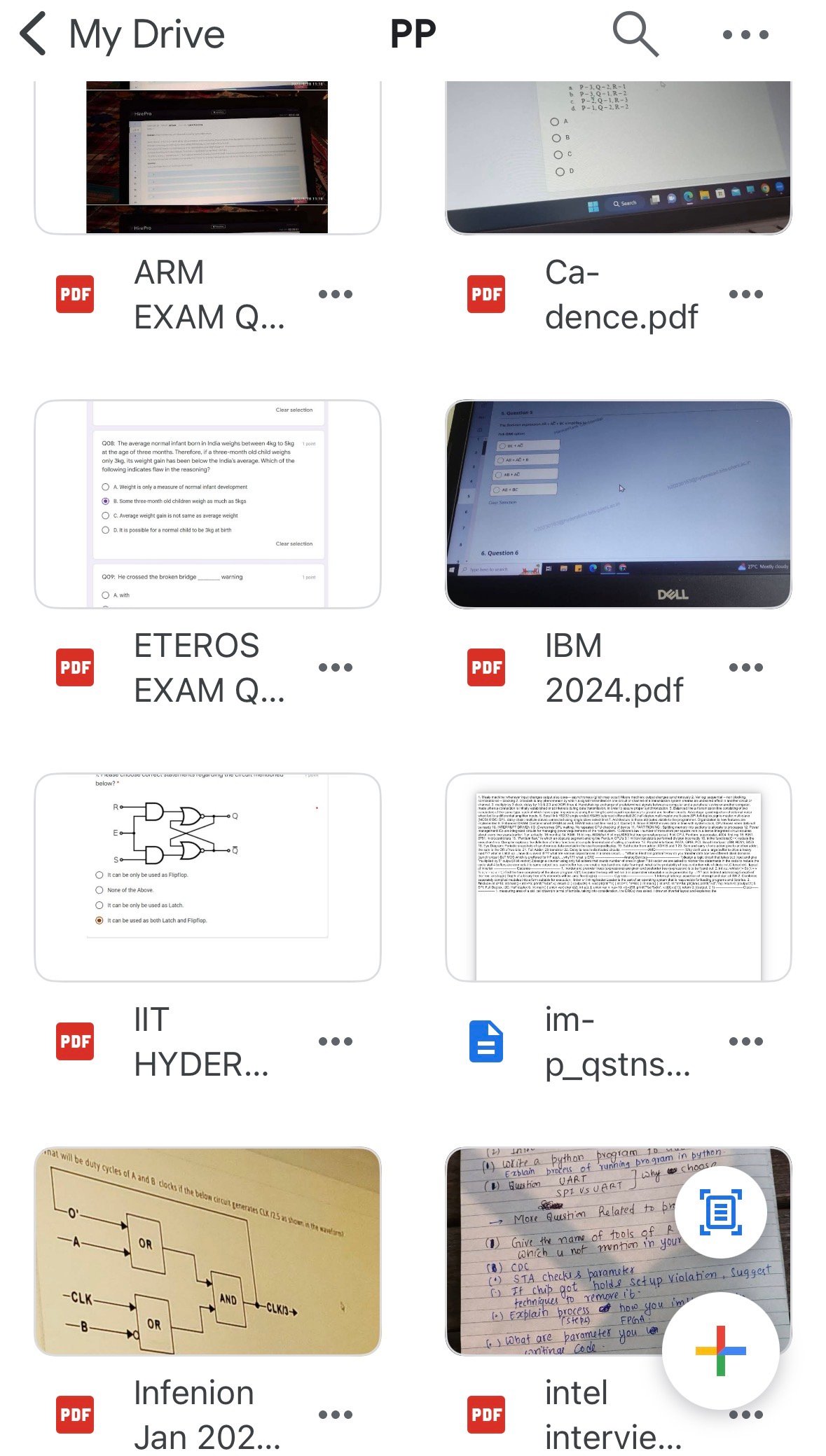Screen dimensions: 826x1456
Task: Show more options for imp_qstns document
Action: pyautogui.click(x=745, y=1041)
